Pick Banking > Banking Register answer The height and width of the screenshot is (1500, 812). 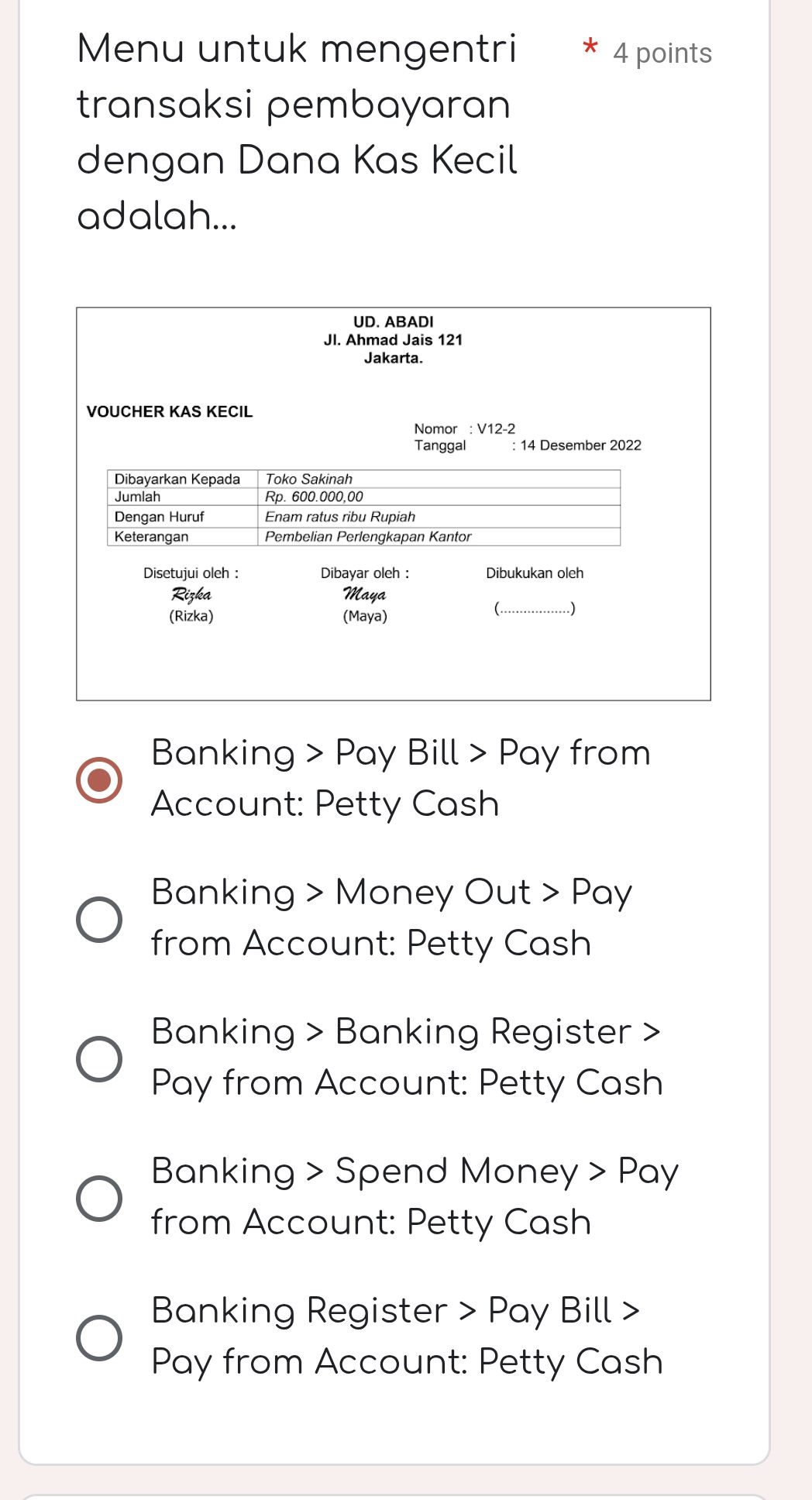tap(99, 1058)
